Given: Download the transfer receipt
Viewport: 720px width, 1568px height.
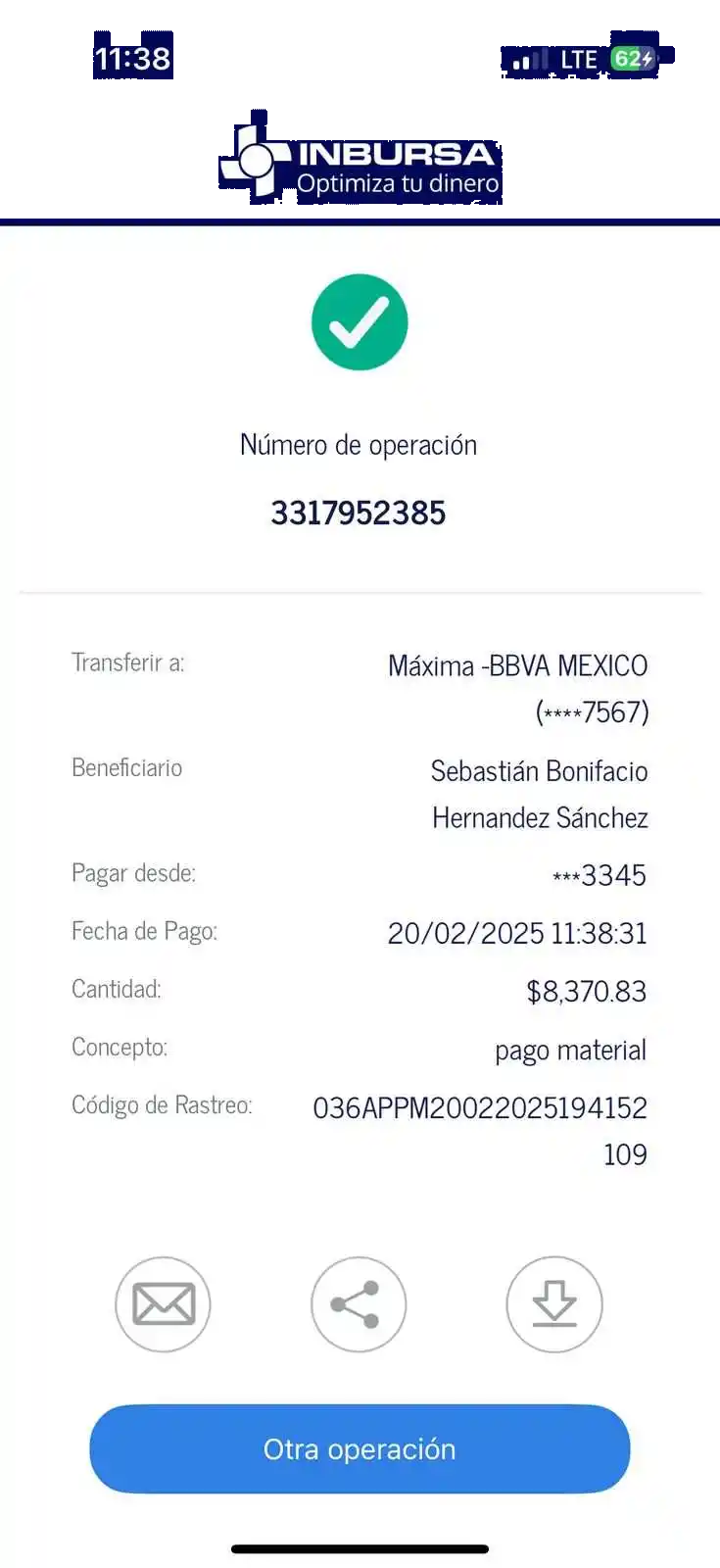Looking at the screenshot, I should [553, 1304].
